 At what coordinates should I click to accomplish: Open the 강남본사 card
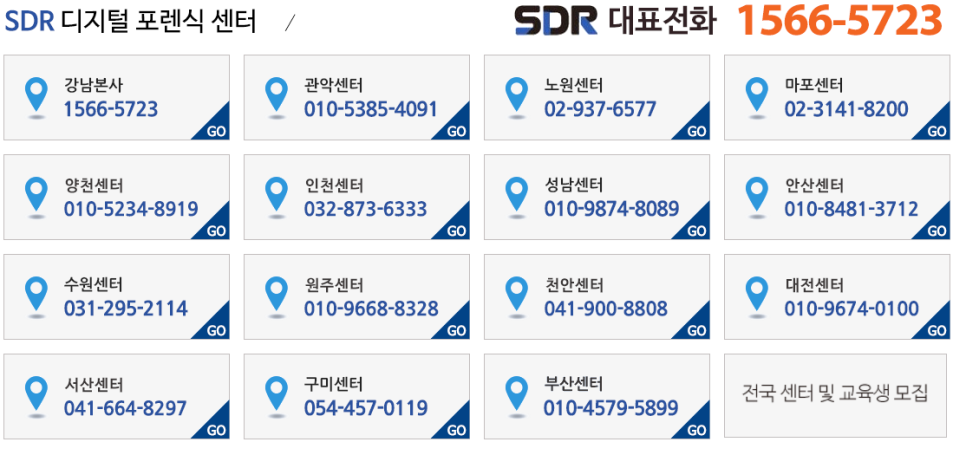point(117,98)
